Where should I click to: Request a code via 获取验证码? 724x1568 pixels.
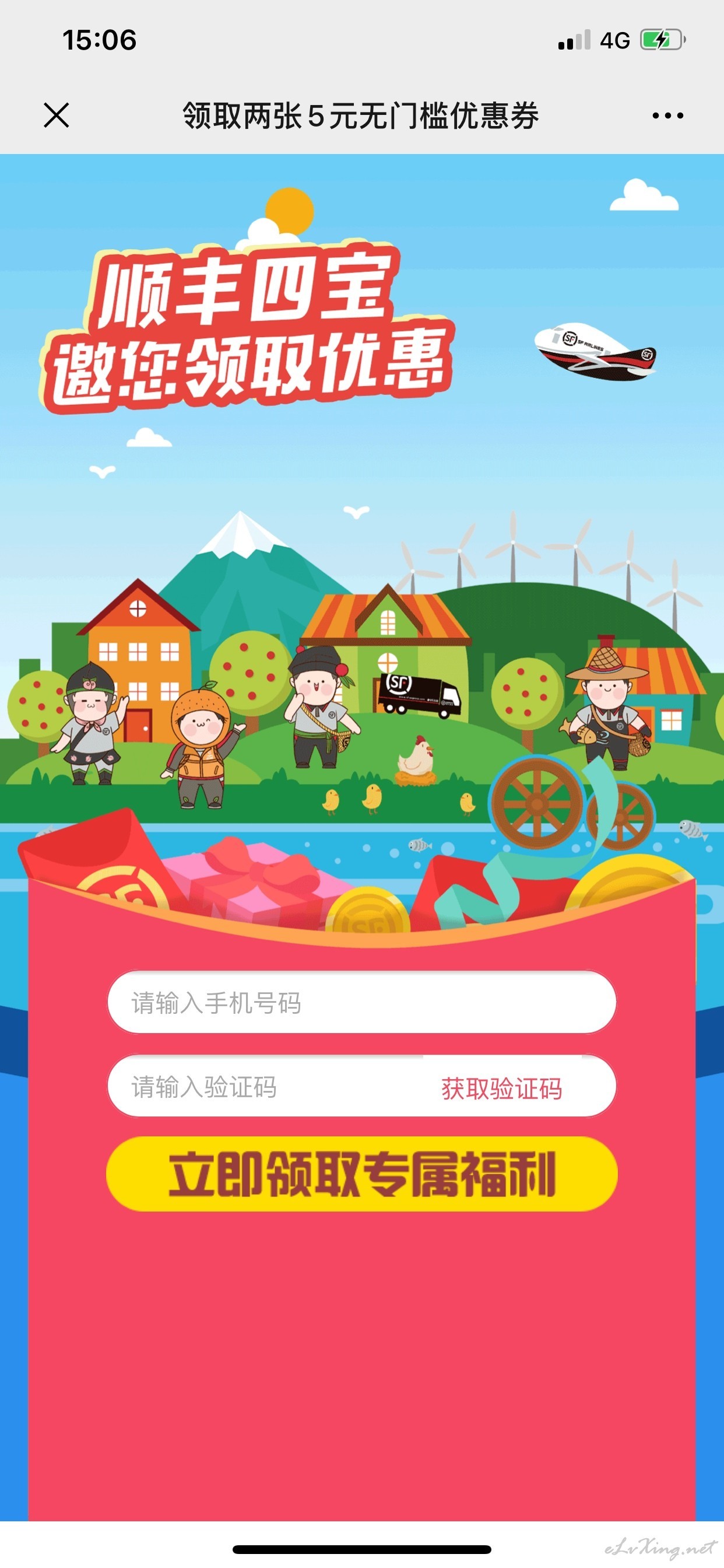click(501, 1088)
